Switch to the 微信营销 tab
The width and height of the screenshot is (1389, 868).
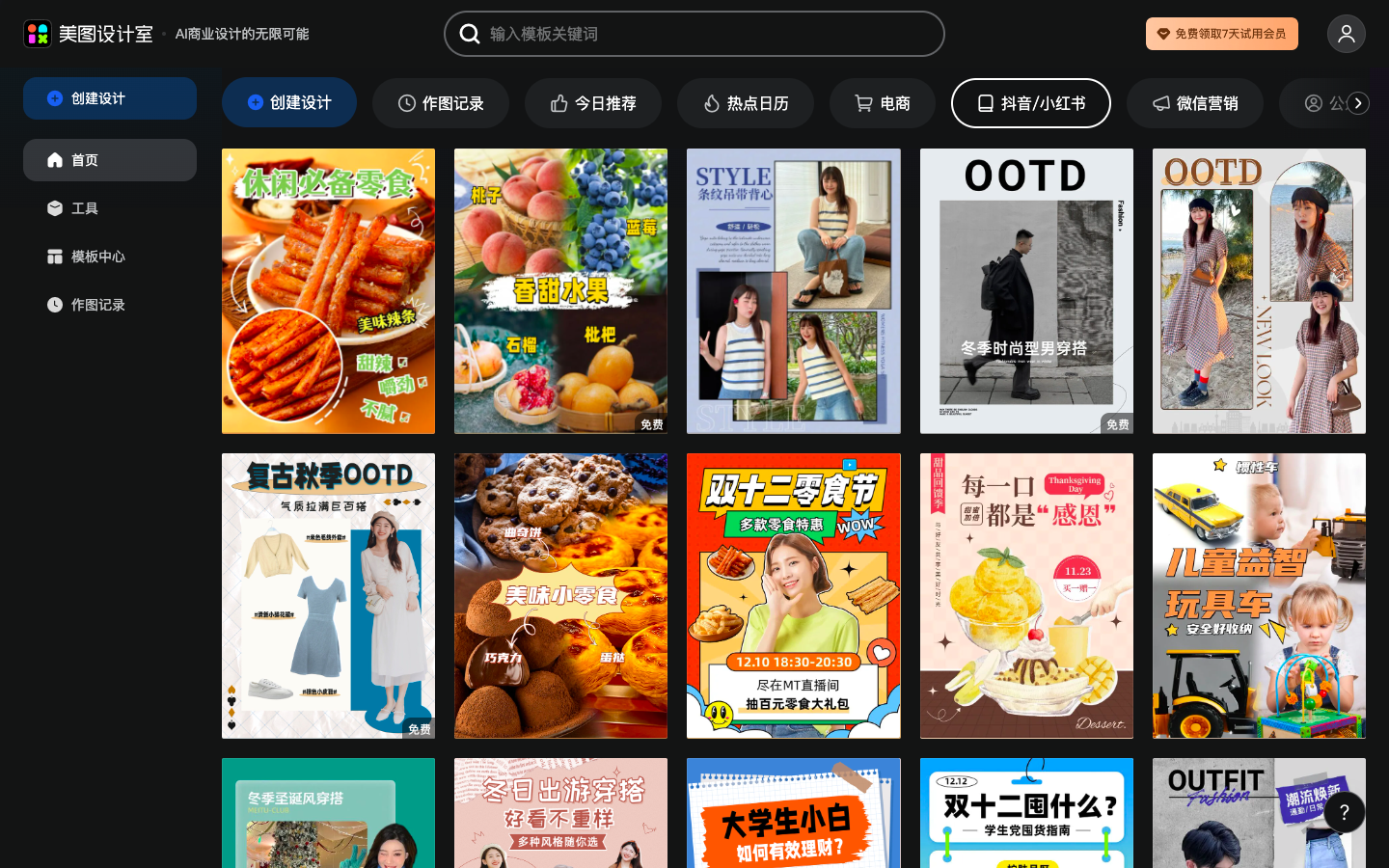click(1194, 103)
